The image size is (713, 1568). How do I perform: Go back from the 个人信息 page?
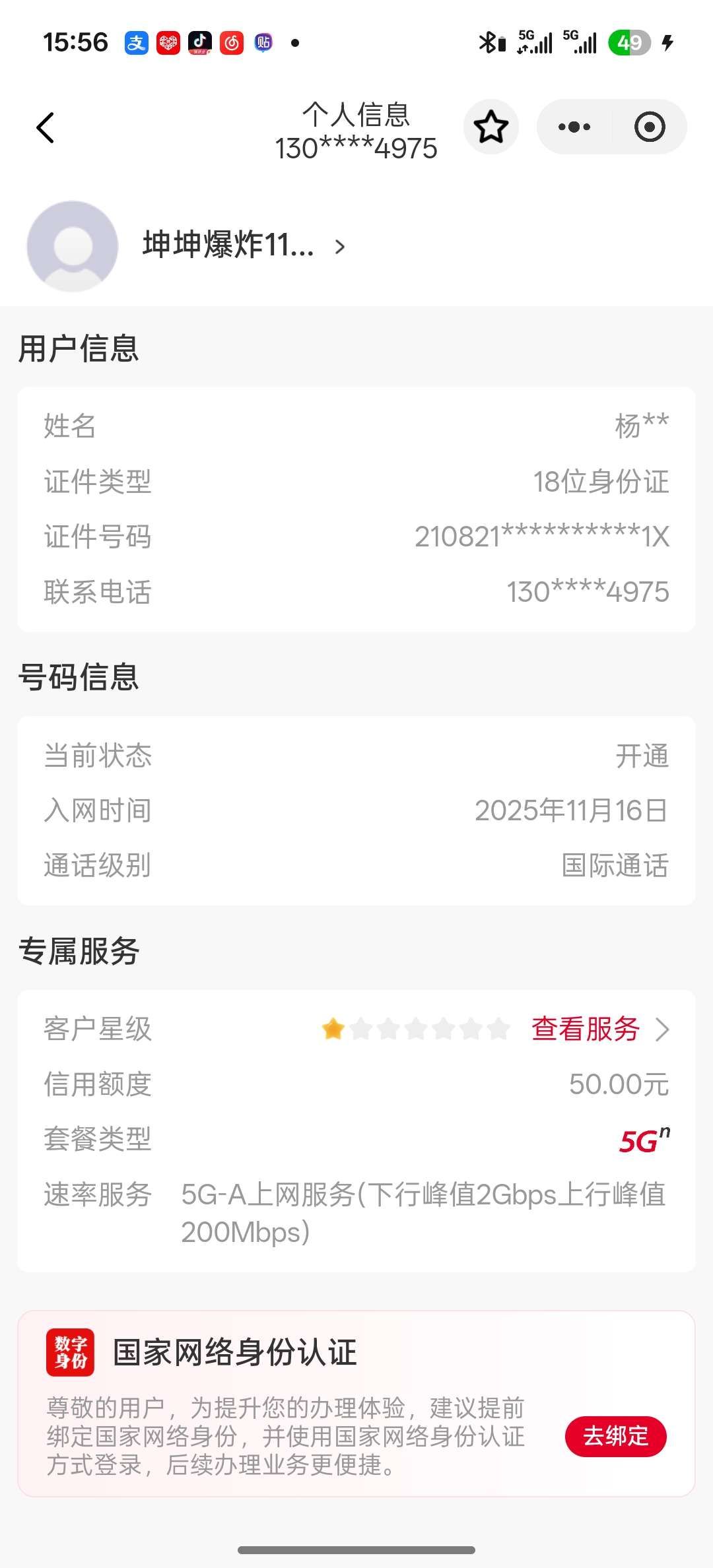coord(45,127)
